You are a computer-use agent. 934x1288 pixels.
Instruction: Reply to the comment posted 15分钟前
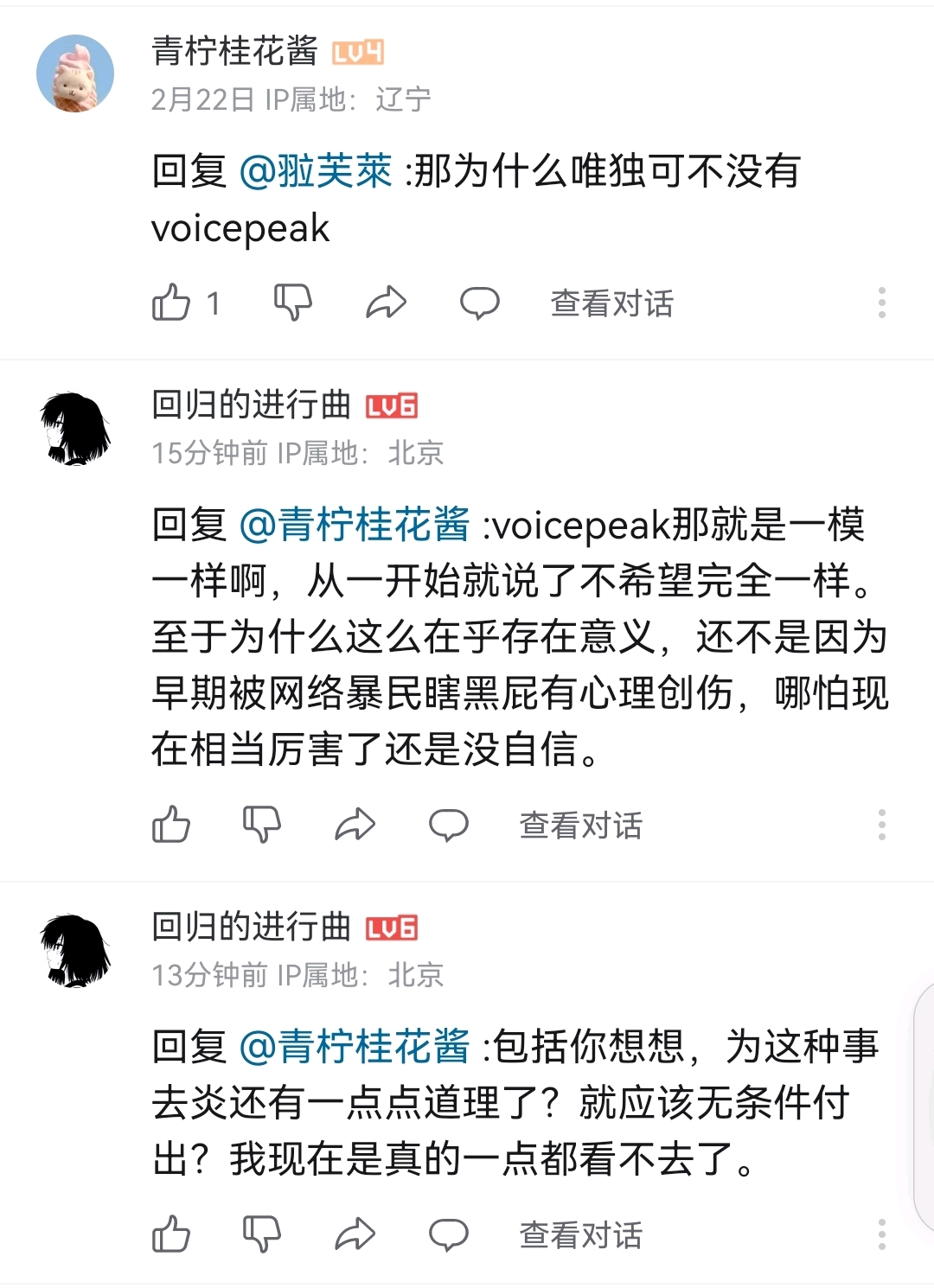click(x=448, y=825)
